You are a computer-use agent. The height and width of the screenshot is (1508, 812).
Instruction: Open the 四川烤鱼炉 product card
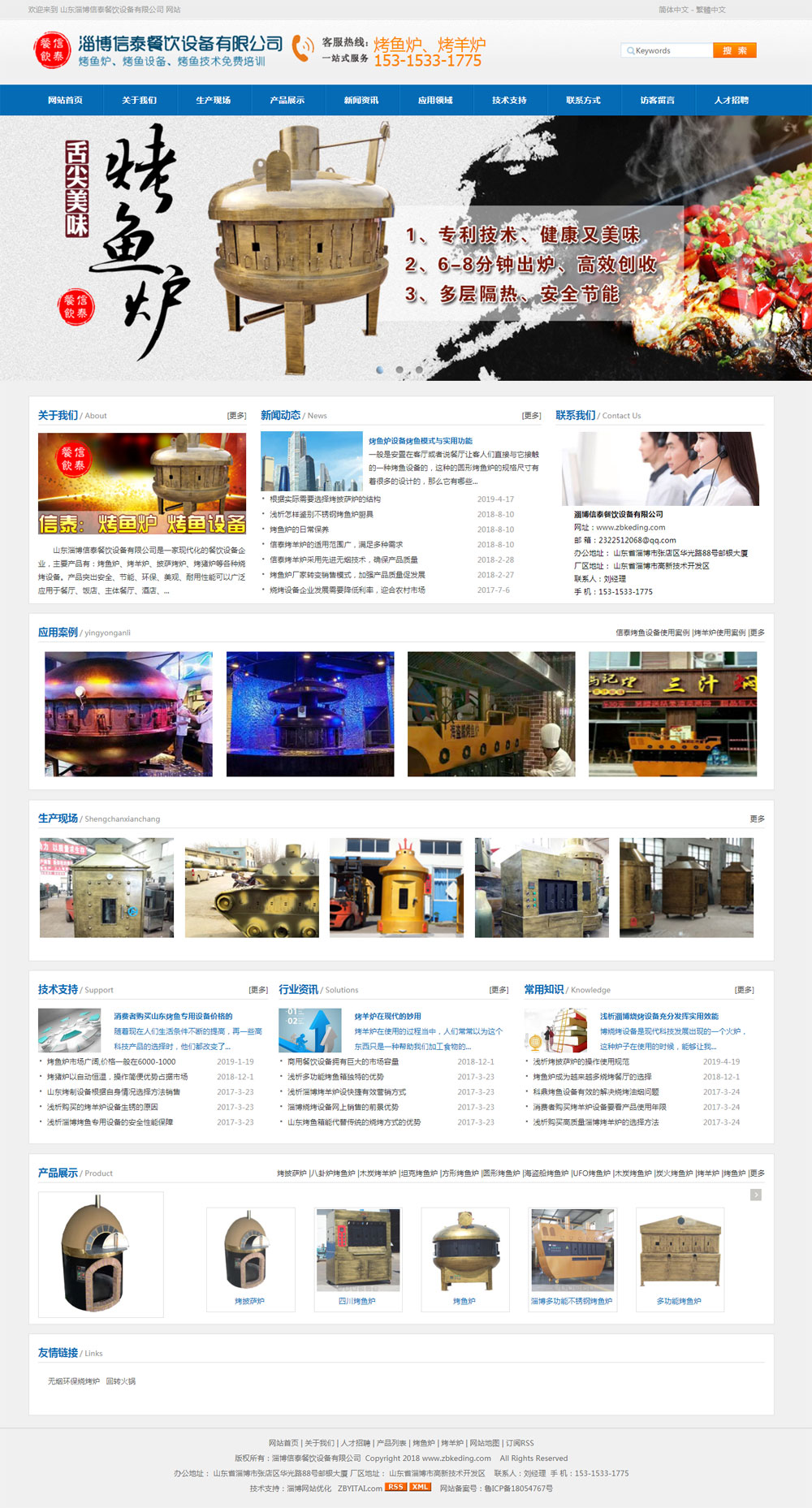pyautogui.click(x=357, y=1301)
